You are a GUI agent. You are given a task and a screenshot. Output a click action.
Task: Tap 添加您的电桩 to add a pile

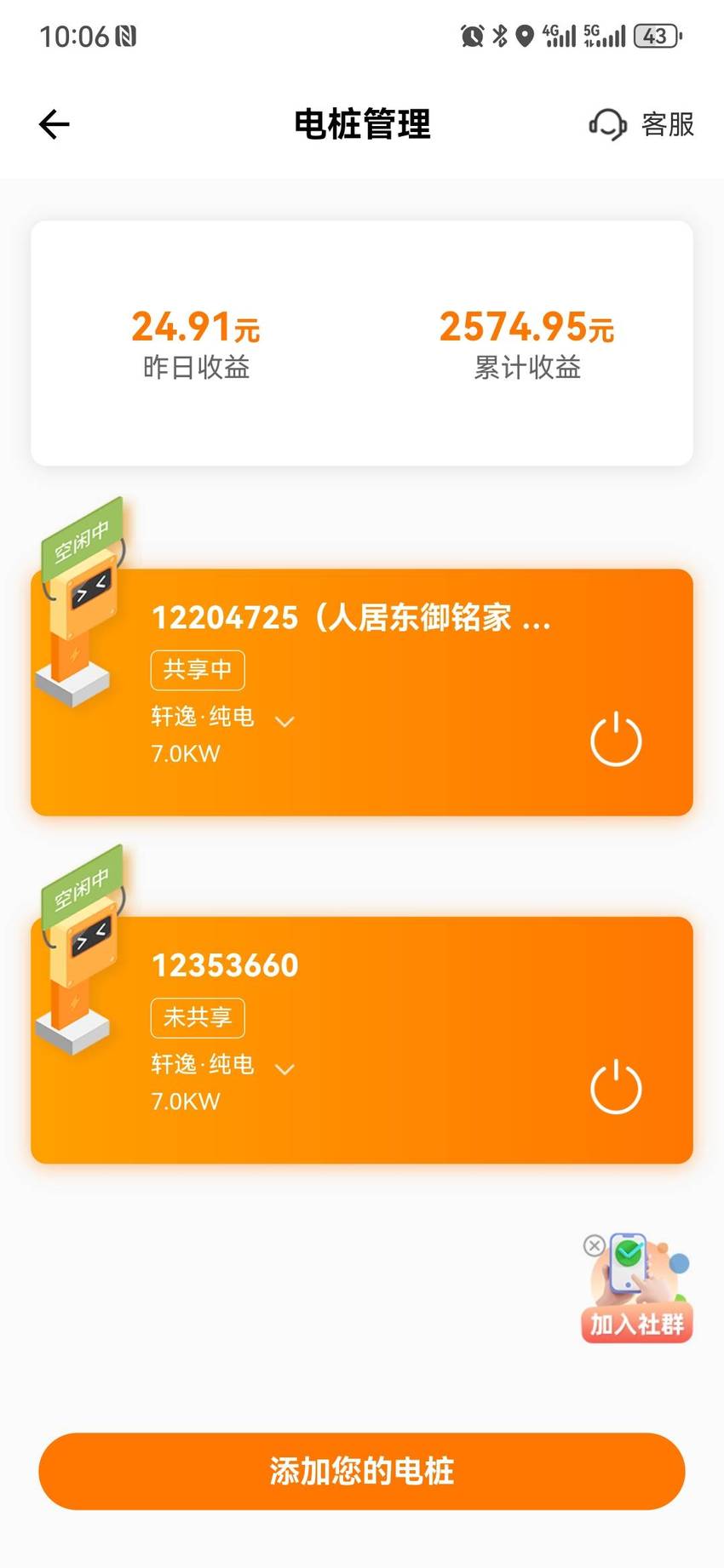click(362, 1471)
